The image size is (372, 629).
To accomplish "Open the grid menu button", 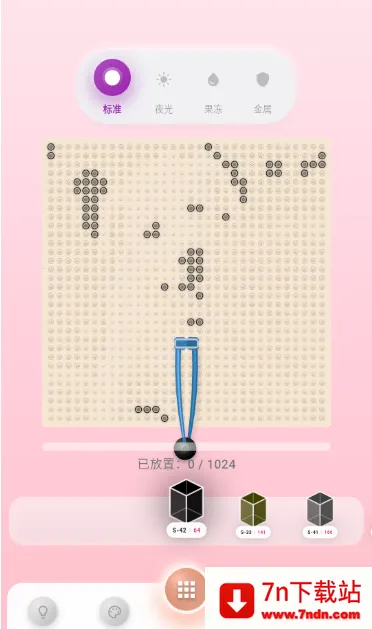I will point(186,589).
